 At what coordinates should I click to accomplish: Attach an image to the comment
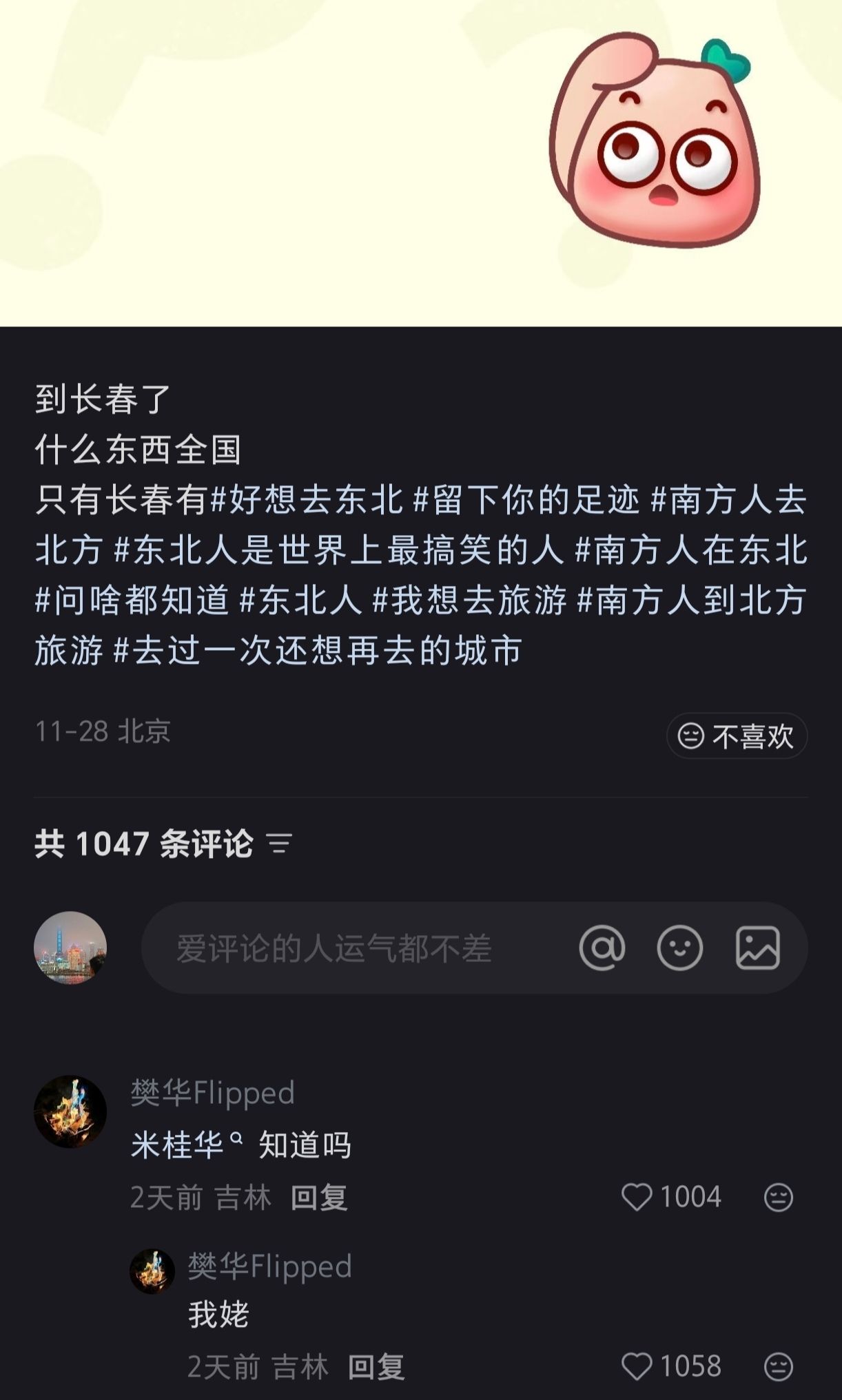[x=757, y=948]
